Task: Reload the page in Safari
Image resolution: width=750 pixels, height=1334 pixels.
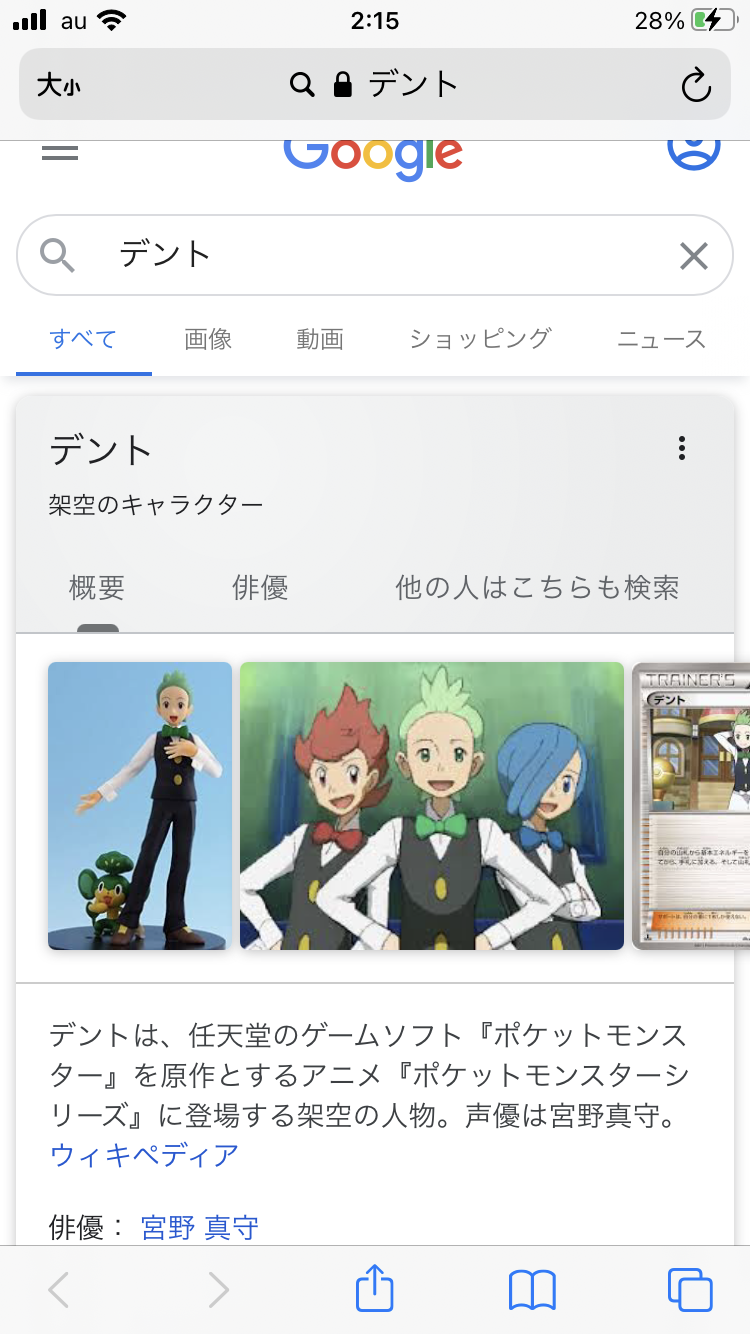Action: (x=695, y=85)
